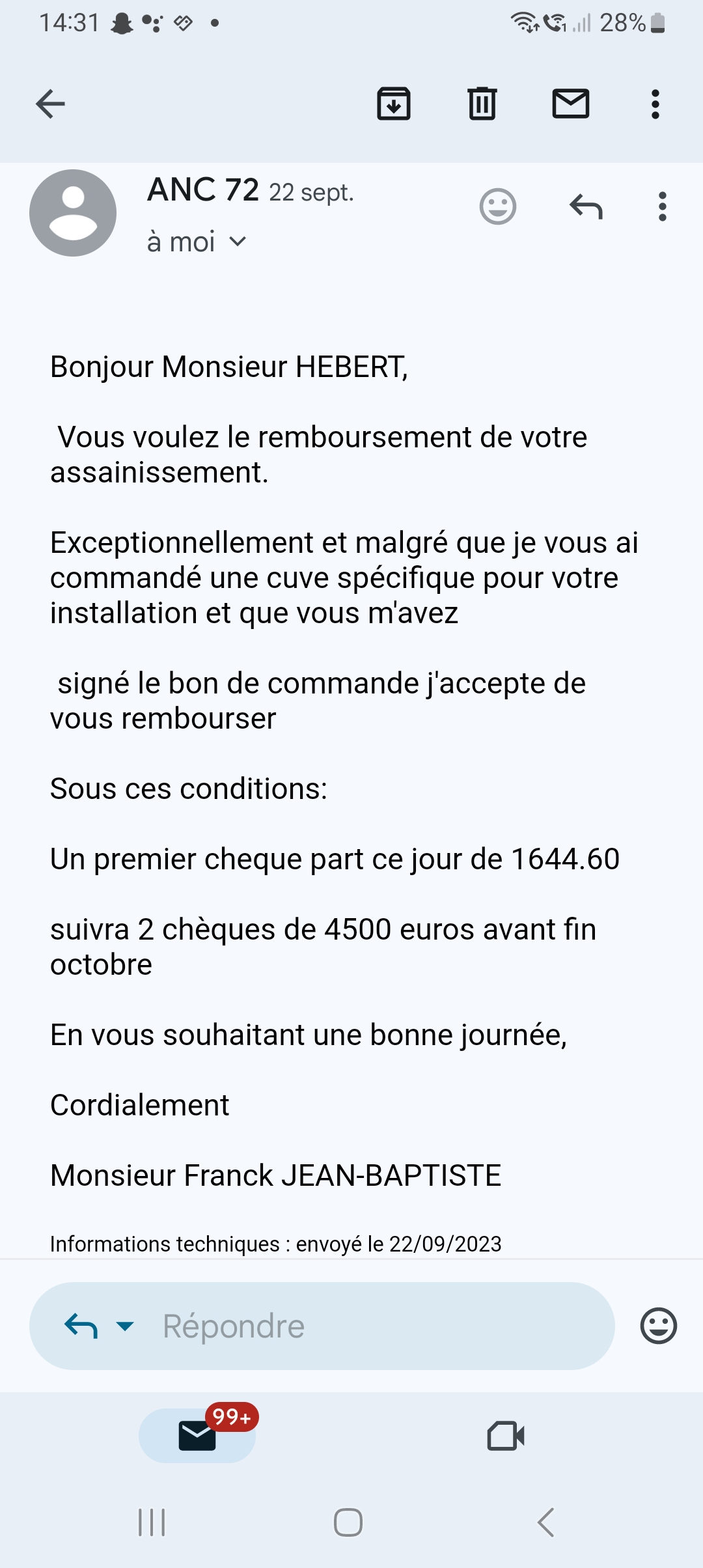Viewport: 703px width, 1568px height.
Task: Expand recipient details next to "à moi"
Action: tap(238, 242)
